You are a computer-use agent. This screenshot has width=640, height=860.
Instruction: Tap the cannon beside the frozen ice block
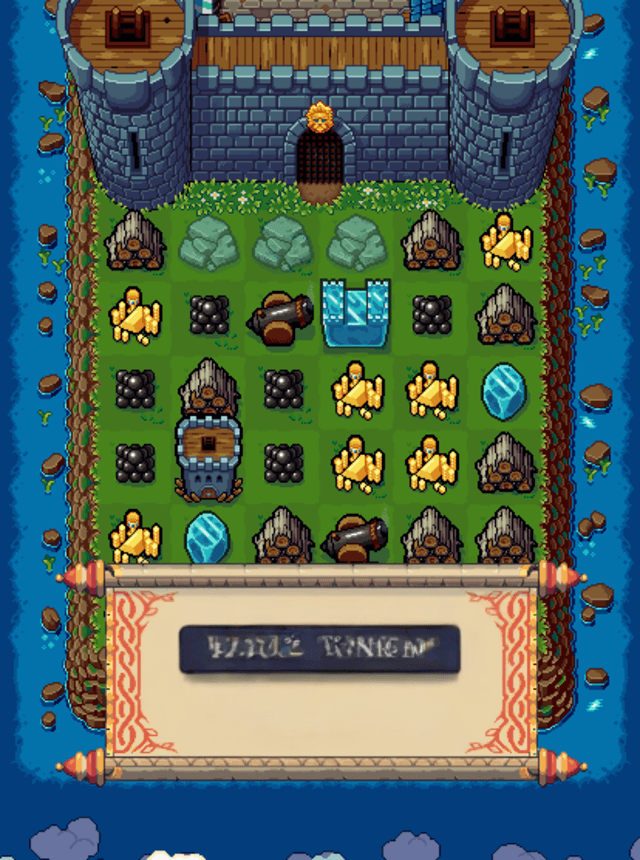(281, 317)
